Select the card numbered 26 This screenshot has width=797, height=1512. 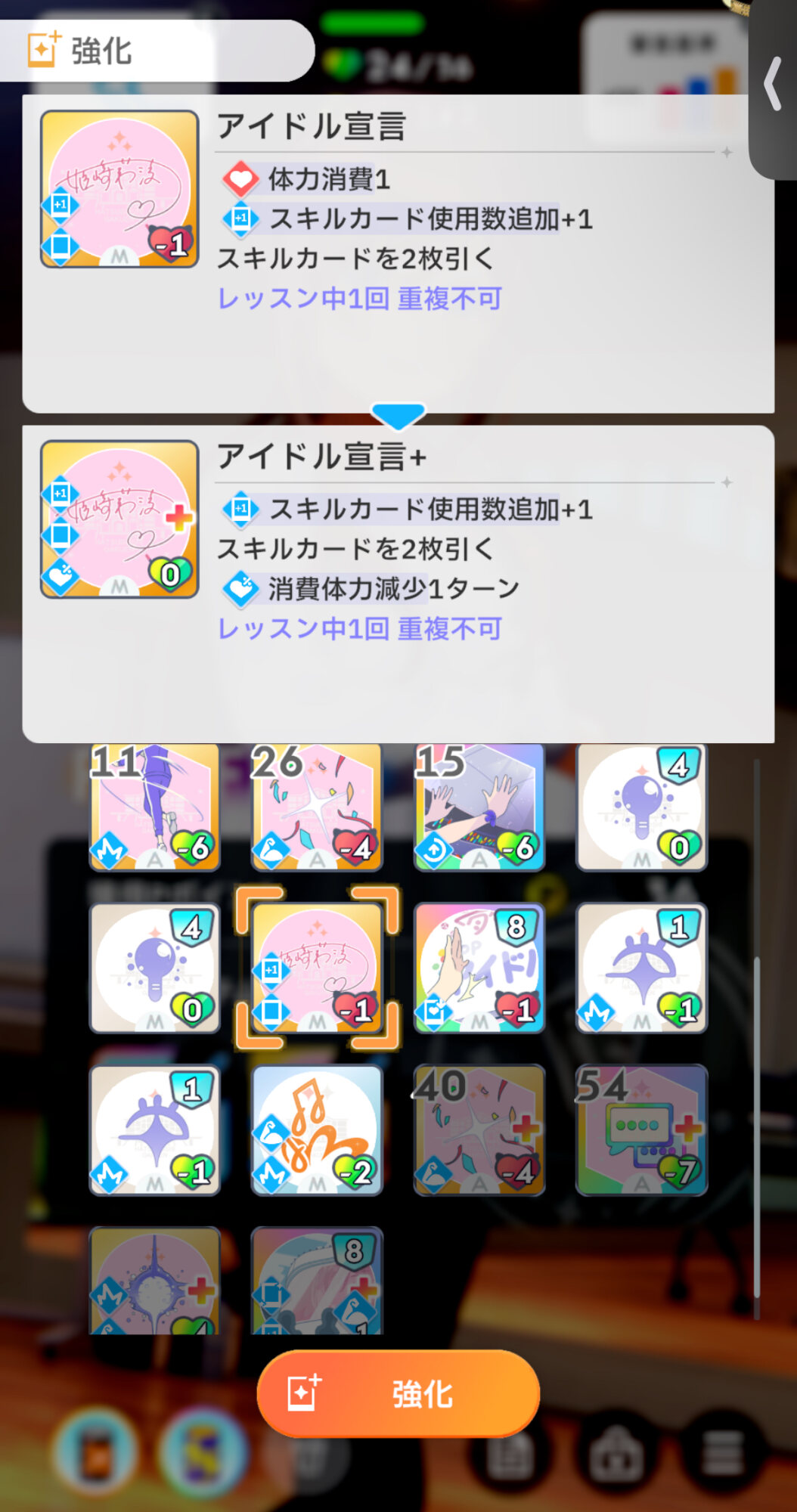click(x=317, y=807)
